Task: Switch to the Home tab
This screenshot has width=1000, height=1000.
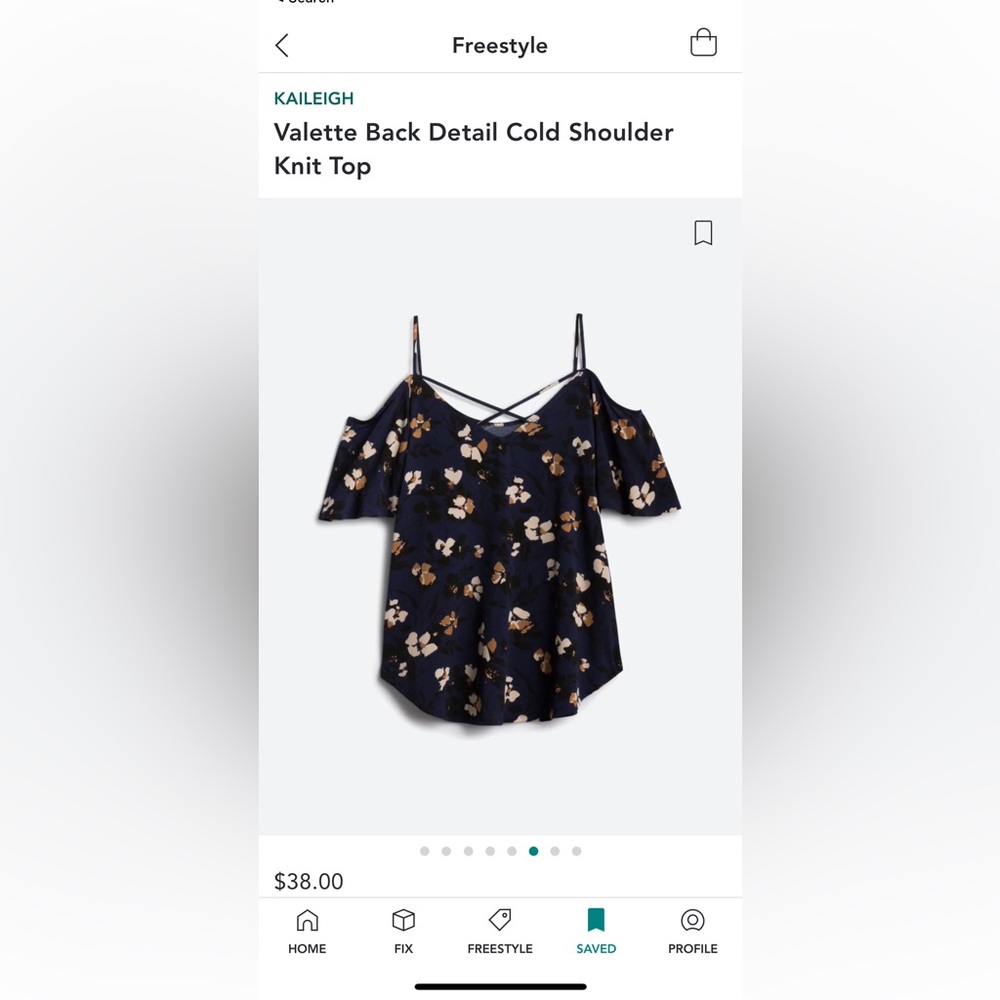Action: click(x=307, y=931)
